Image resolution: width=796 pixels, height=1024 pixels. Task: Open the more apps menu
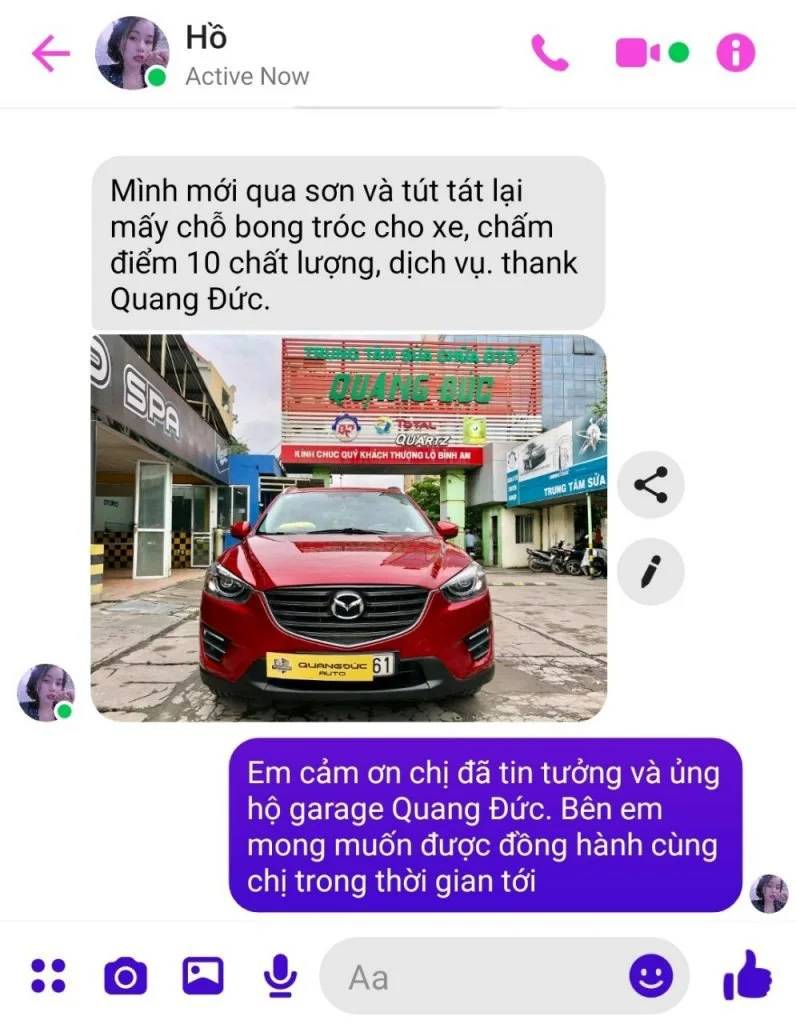pyautogui.click(x=48, y=975)
